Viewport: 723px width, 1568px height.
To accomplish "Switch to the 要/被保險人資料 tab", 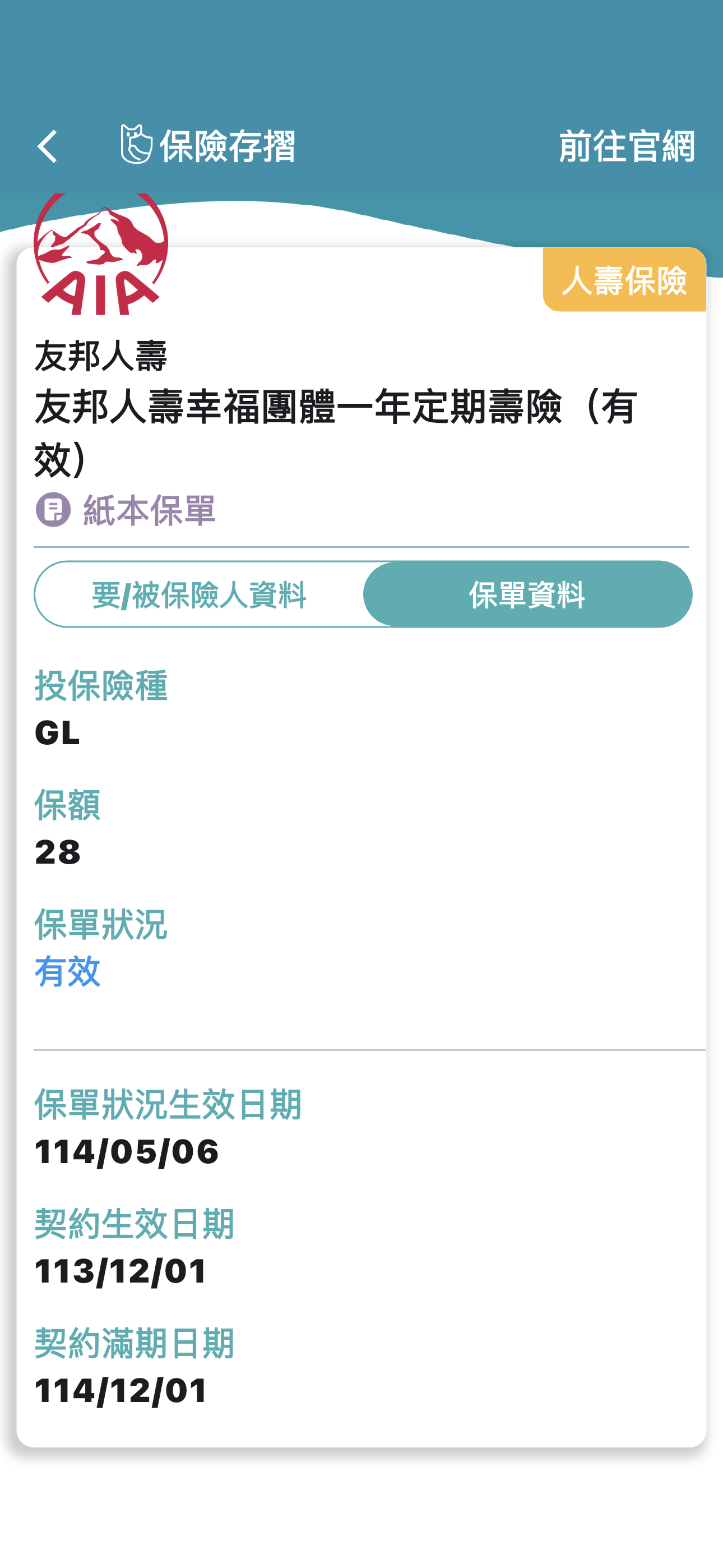I will point(199,594).
